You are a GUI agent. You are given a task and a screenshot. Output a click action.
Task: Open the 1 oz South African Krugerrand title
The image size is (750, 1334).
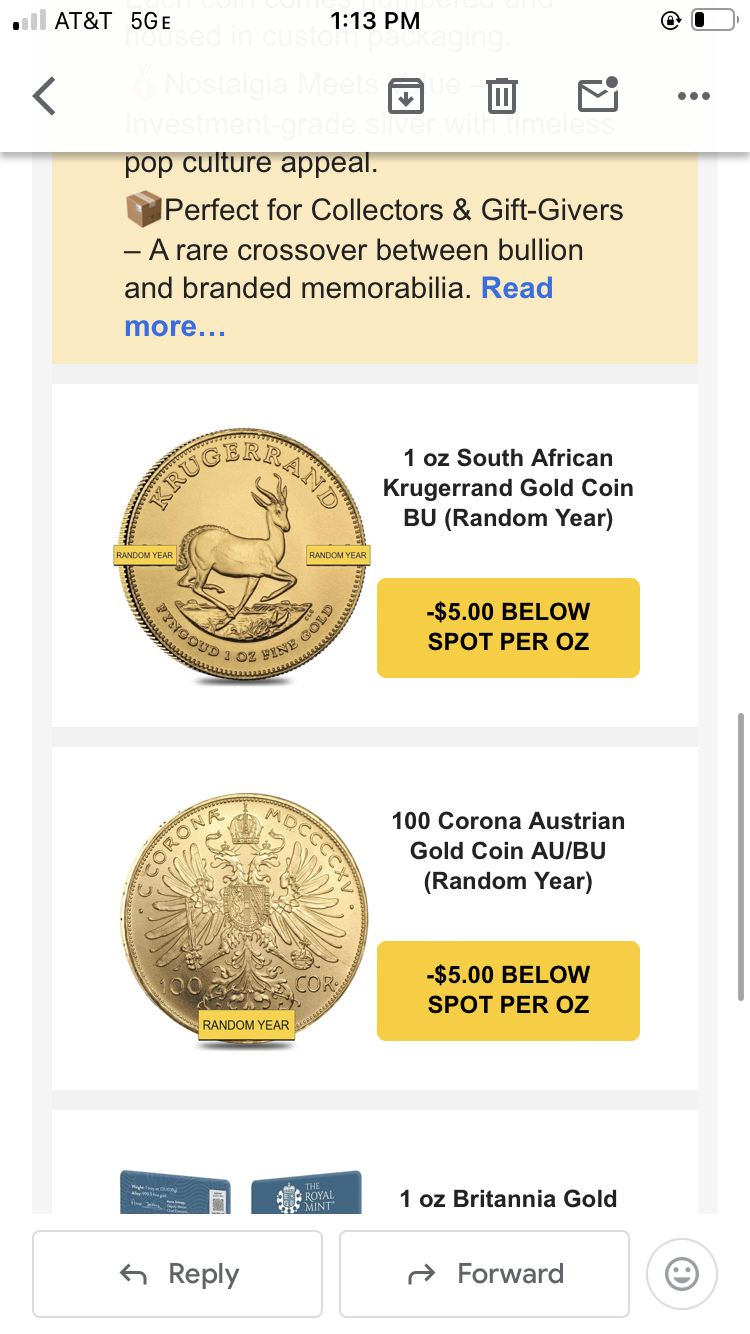click(x=508, y=488)
